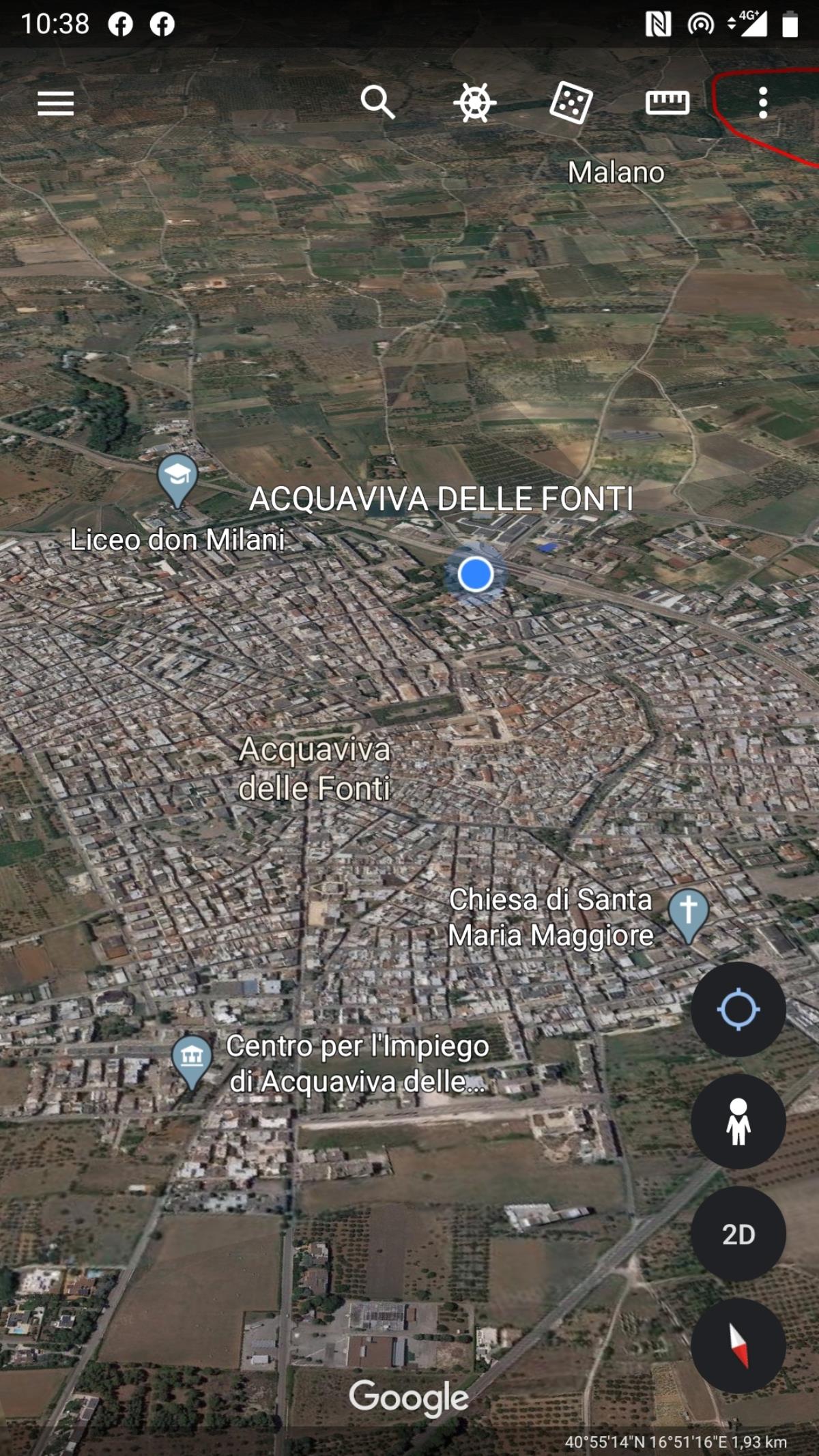Open the hamburger navigation menu
Image resolution: width=819 pixels, height=1456 pixels.
(x=55, y=103)
